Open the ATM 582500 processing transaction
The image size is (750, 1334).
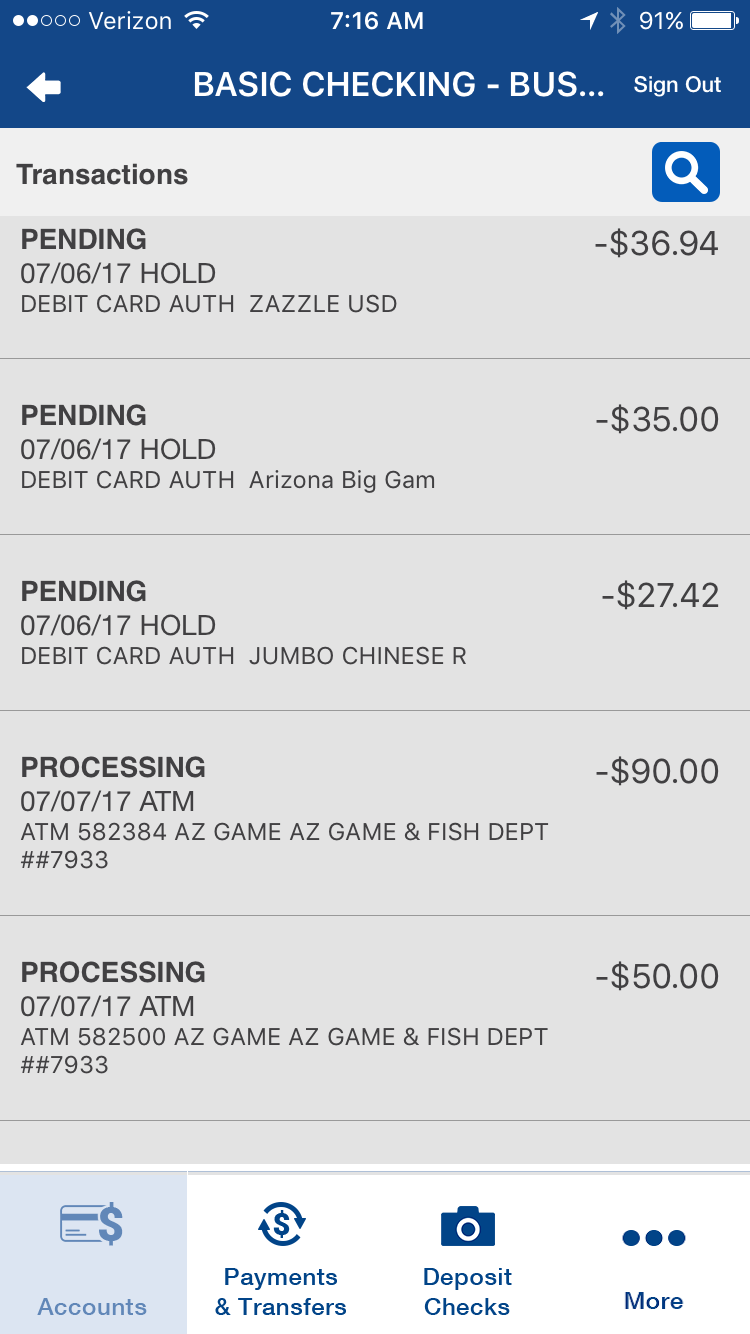point(375,1018)
